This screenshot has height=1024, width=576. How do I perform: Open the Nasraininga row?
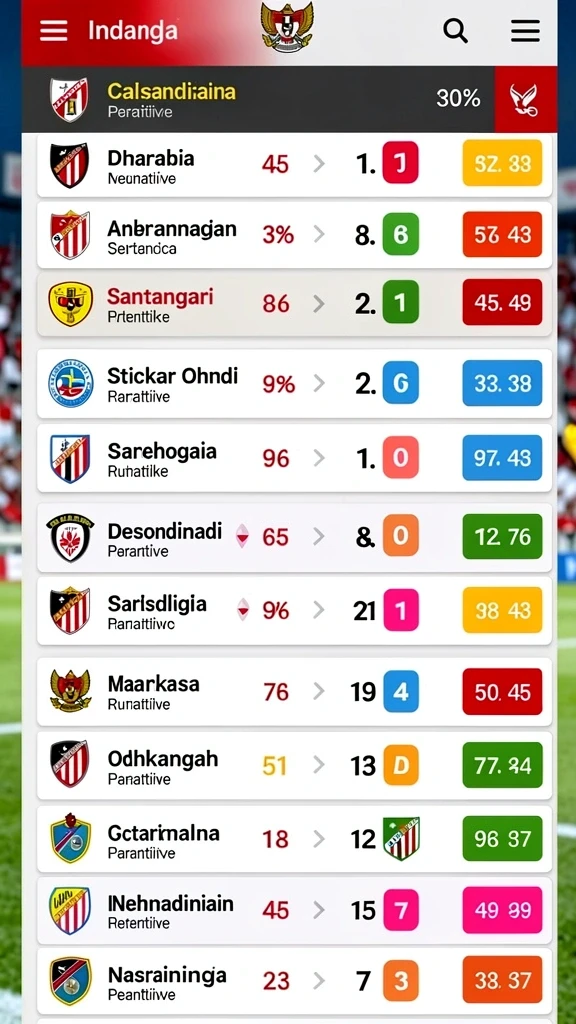point(295,981)
